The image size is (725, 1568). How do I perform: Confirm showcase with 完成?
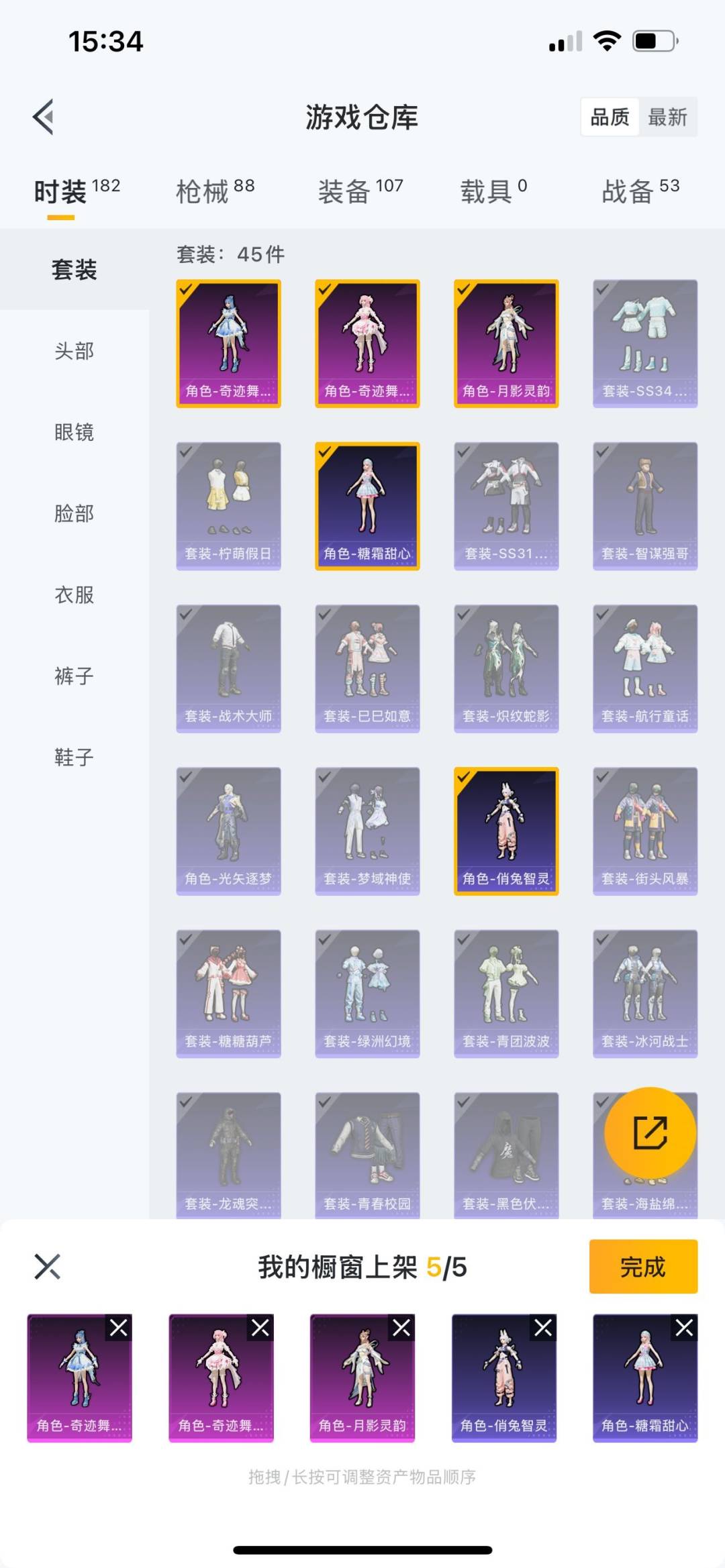(643, 1267)
